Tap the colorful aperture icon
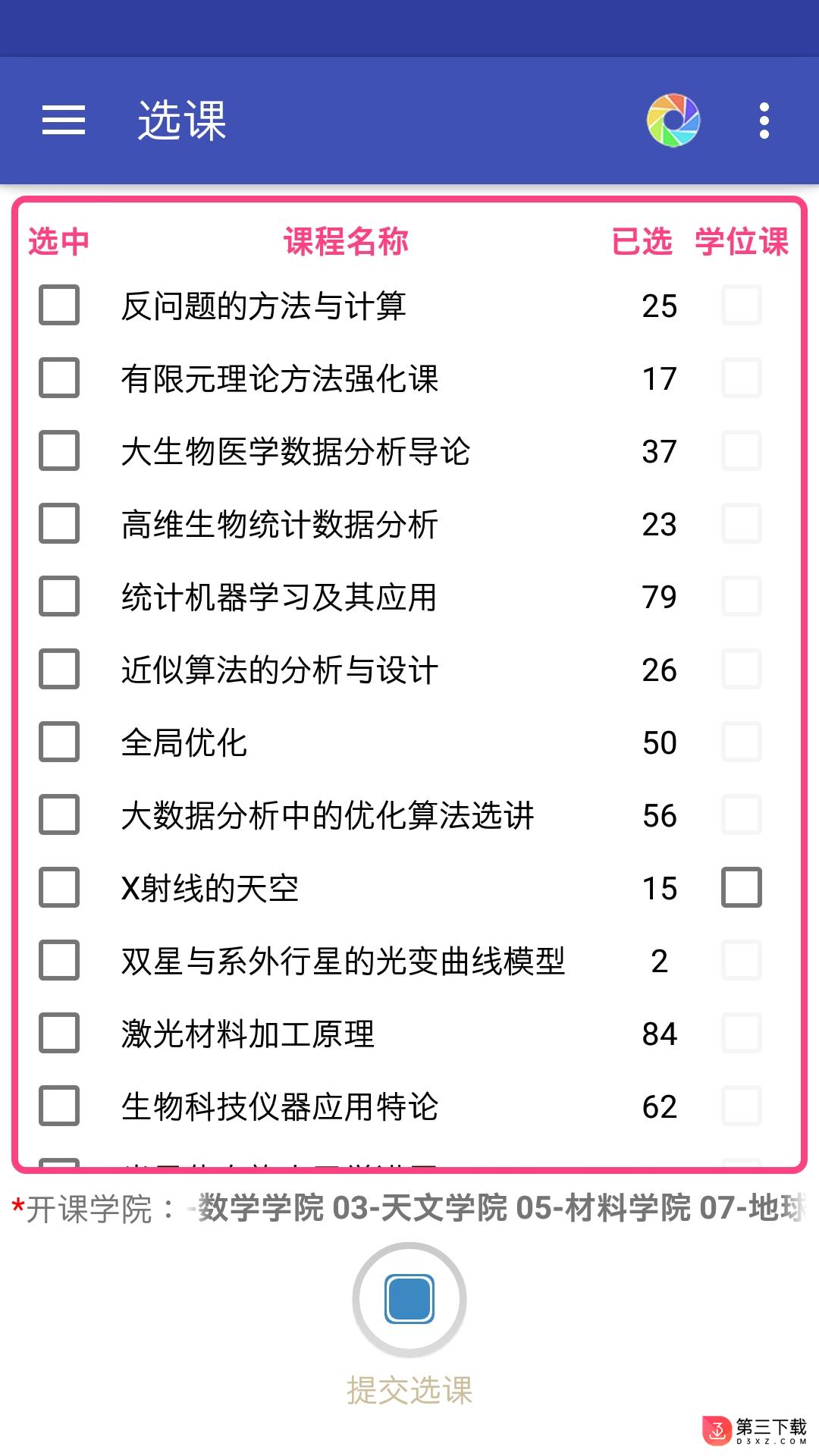 coord(673,121)
